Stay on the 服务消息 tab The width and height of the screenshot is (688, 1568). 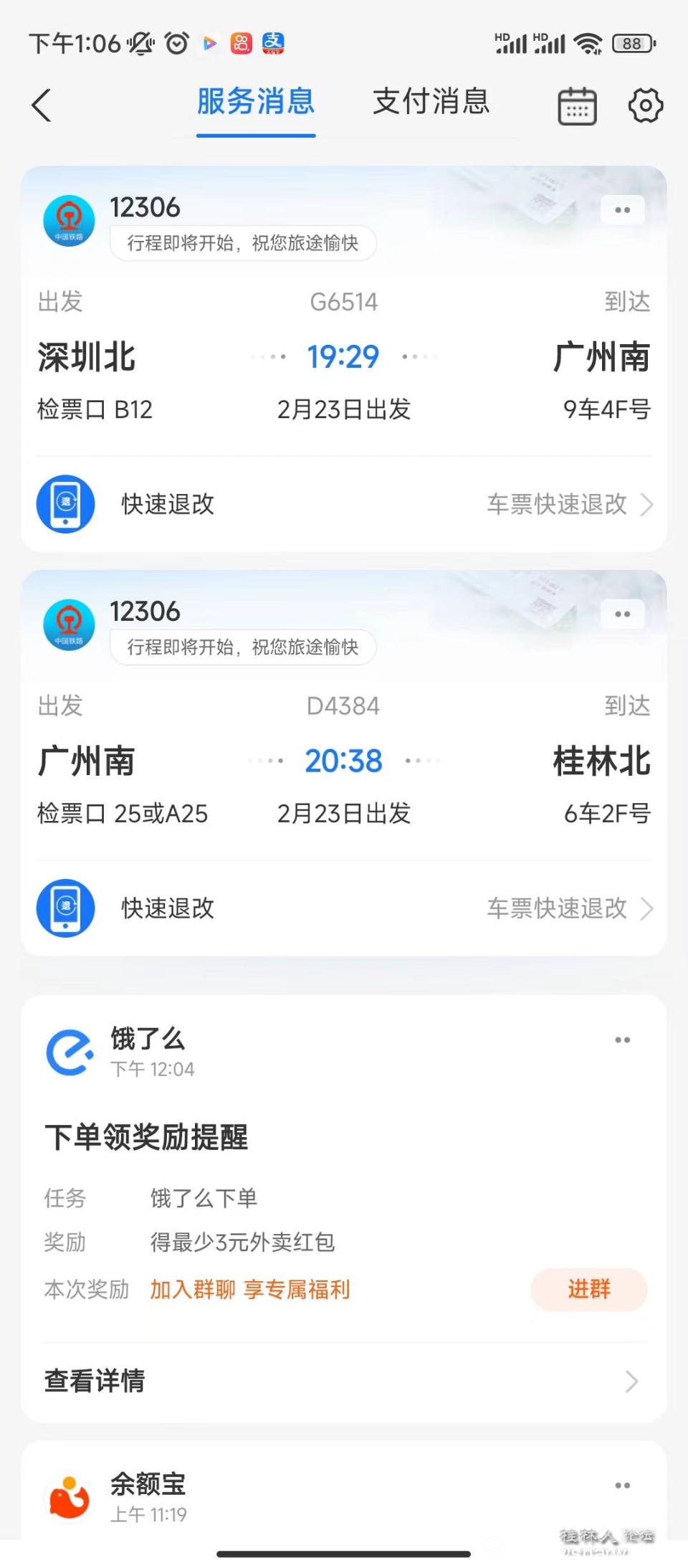(x=255, y=103)
